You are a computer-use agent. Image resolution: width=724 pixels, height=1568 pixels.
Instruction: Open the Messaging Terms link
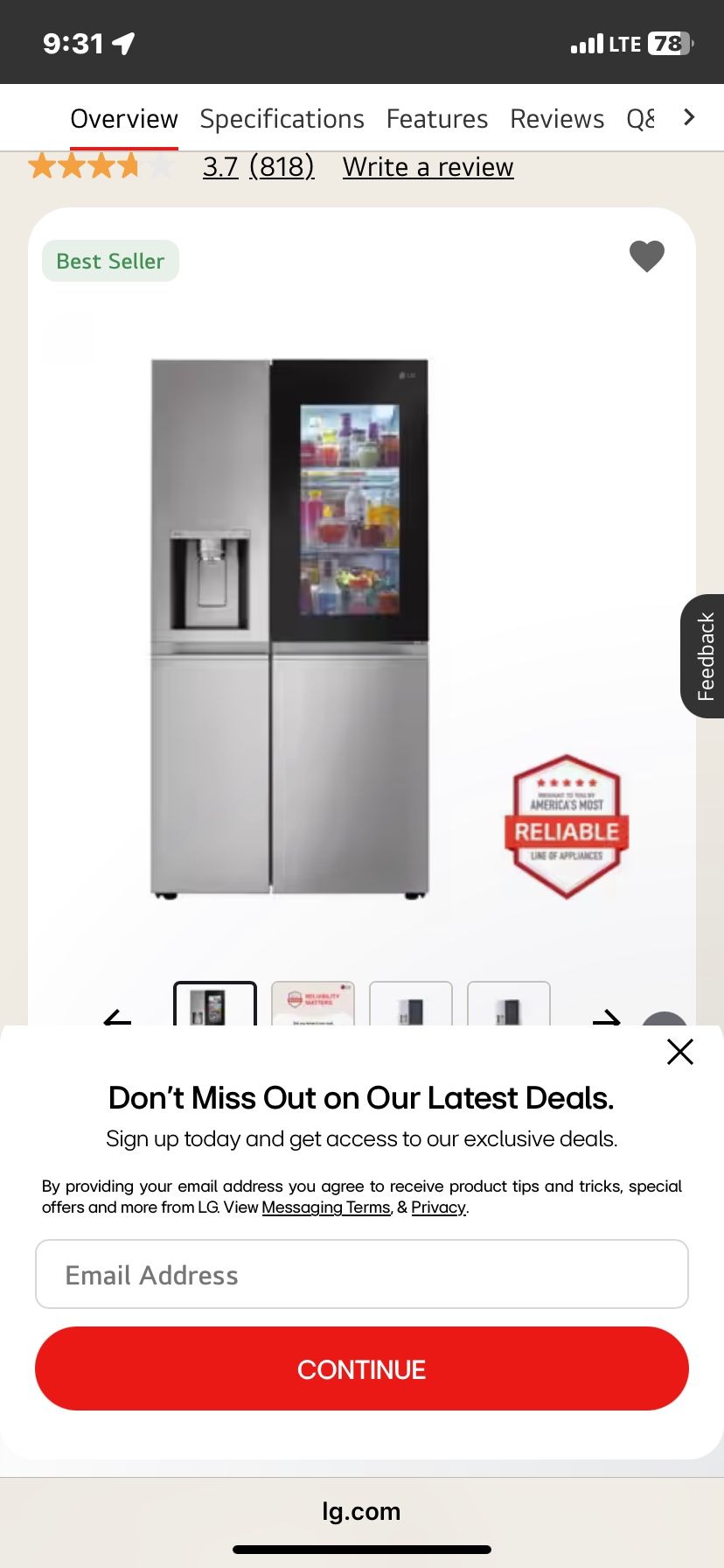326,1207
